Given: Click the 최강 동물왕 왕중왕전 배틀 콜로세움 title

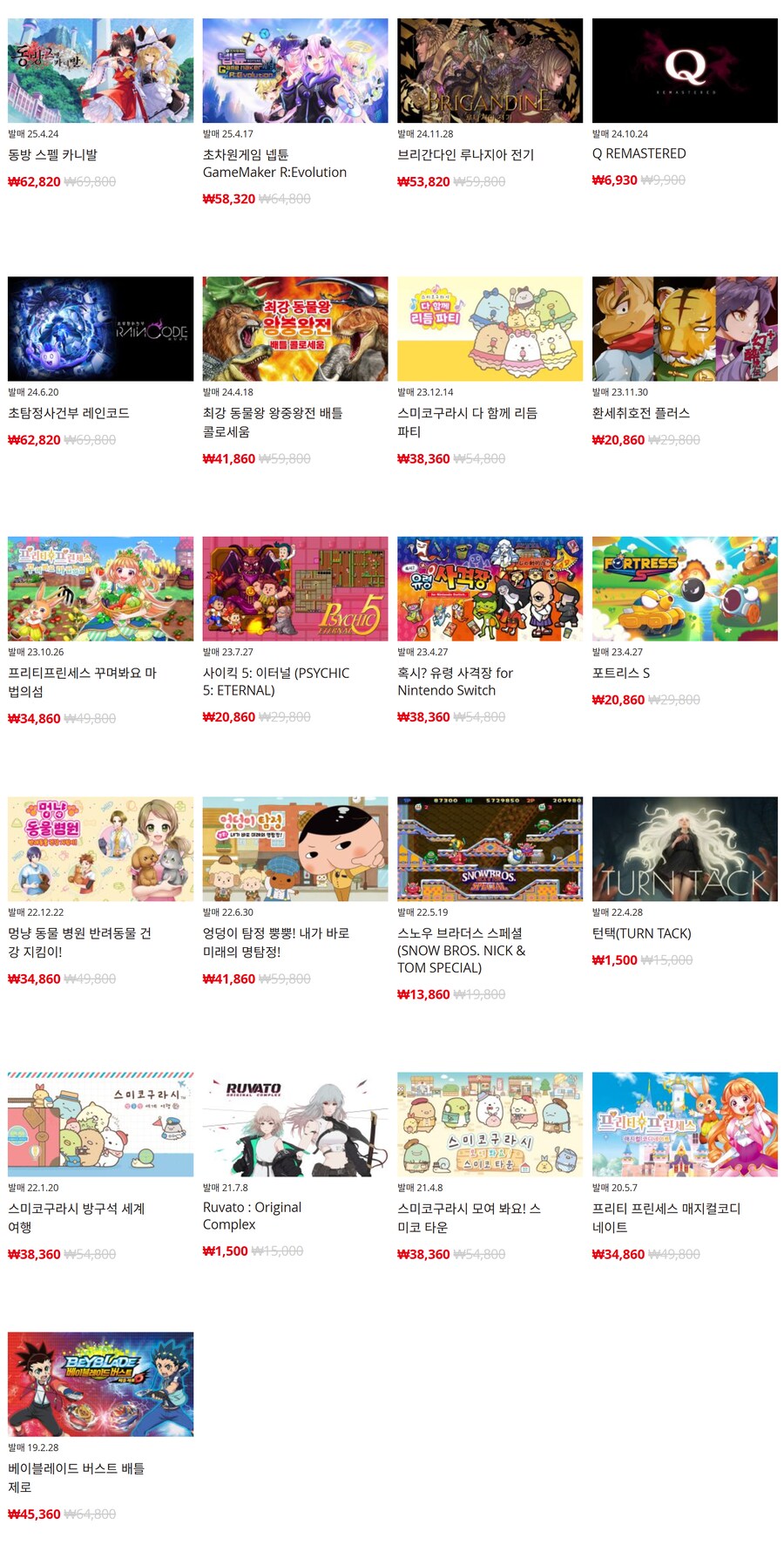Looking at the screenshot, I should [x=285, y=423].
